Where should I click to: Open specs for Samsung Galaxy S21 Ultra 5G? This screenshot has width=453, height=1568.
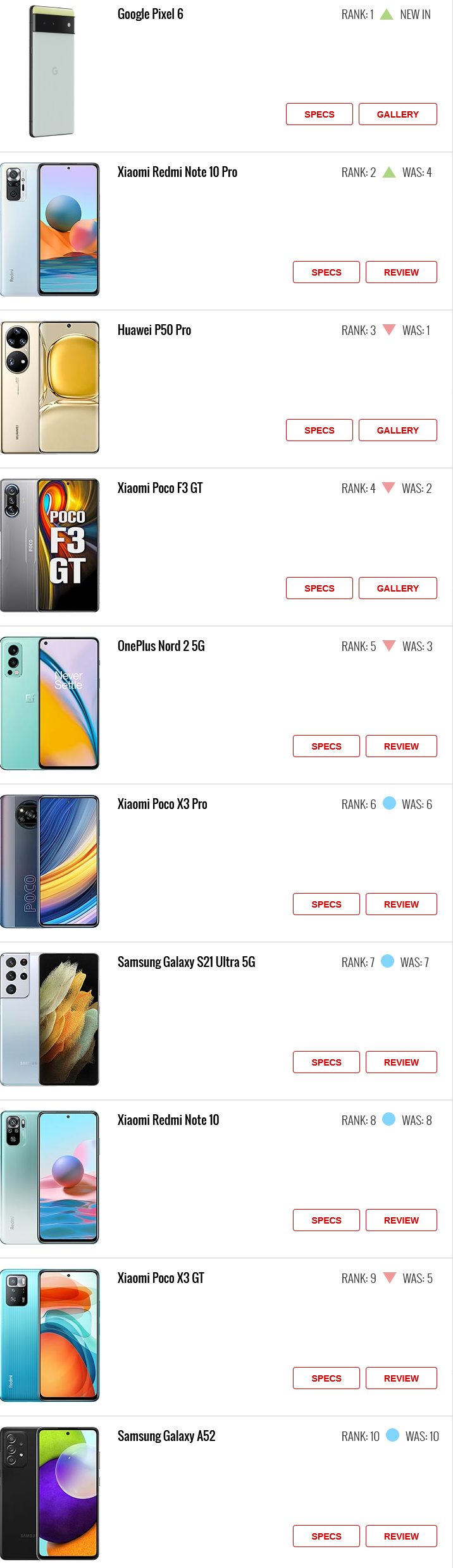(326, 1062)
